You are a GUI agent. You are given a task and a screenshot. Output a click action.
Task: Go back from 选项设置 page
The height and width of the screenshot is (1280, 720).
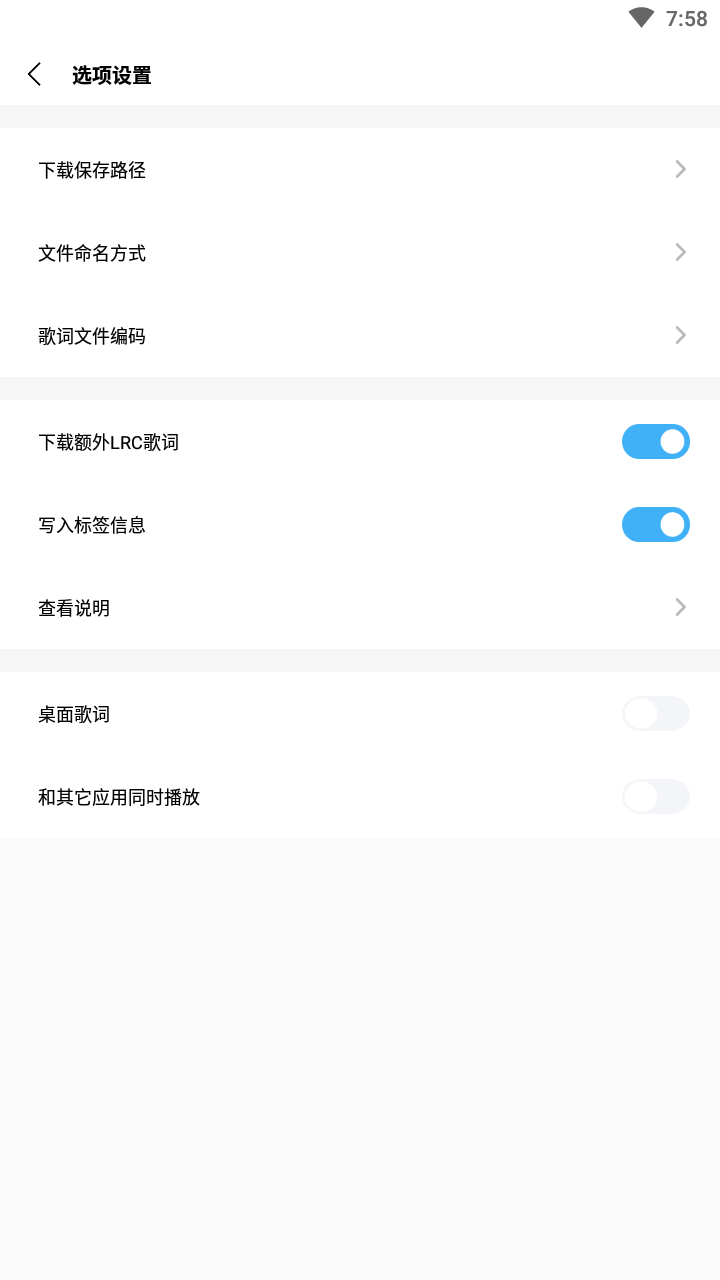coord(35,74)
